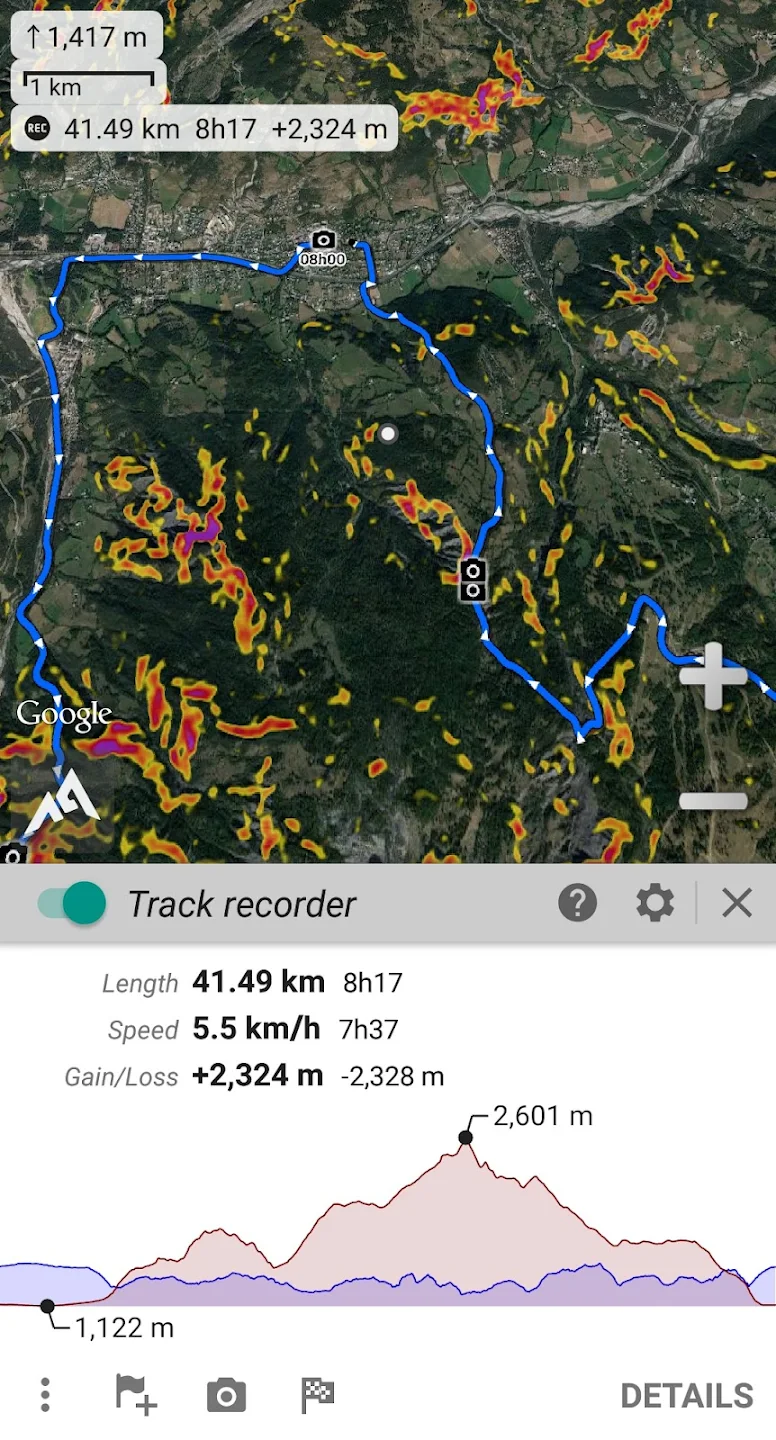Click the Google logo on the map
Viewport: 776px width, 1440px height.
[x=66, y=713]
